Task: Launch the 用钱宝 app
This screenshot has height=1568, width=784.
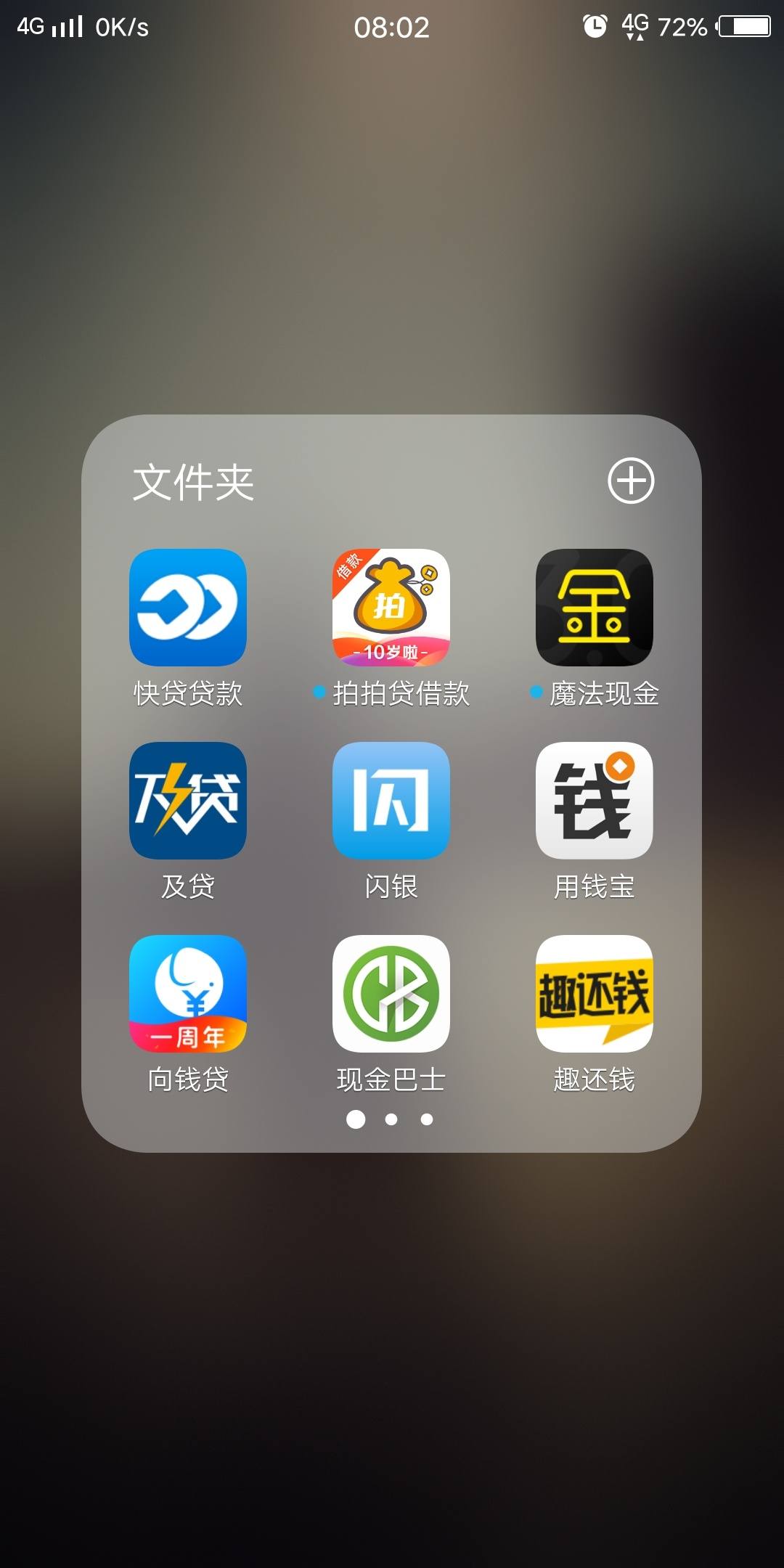Action: point(593,802)
